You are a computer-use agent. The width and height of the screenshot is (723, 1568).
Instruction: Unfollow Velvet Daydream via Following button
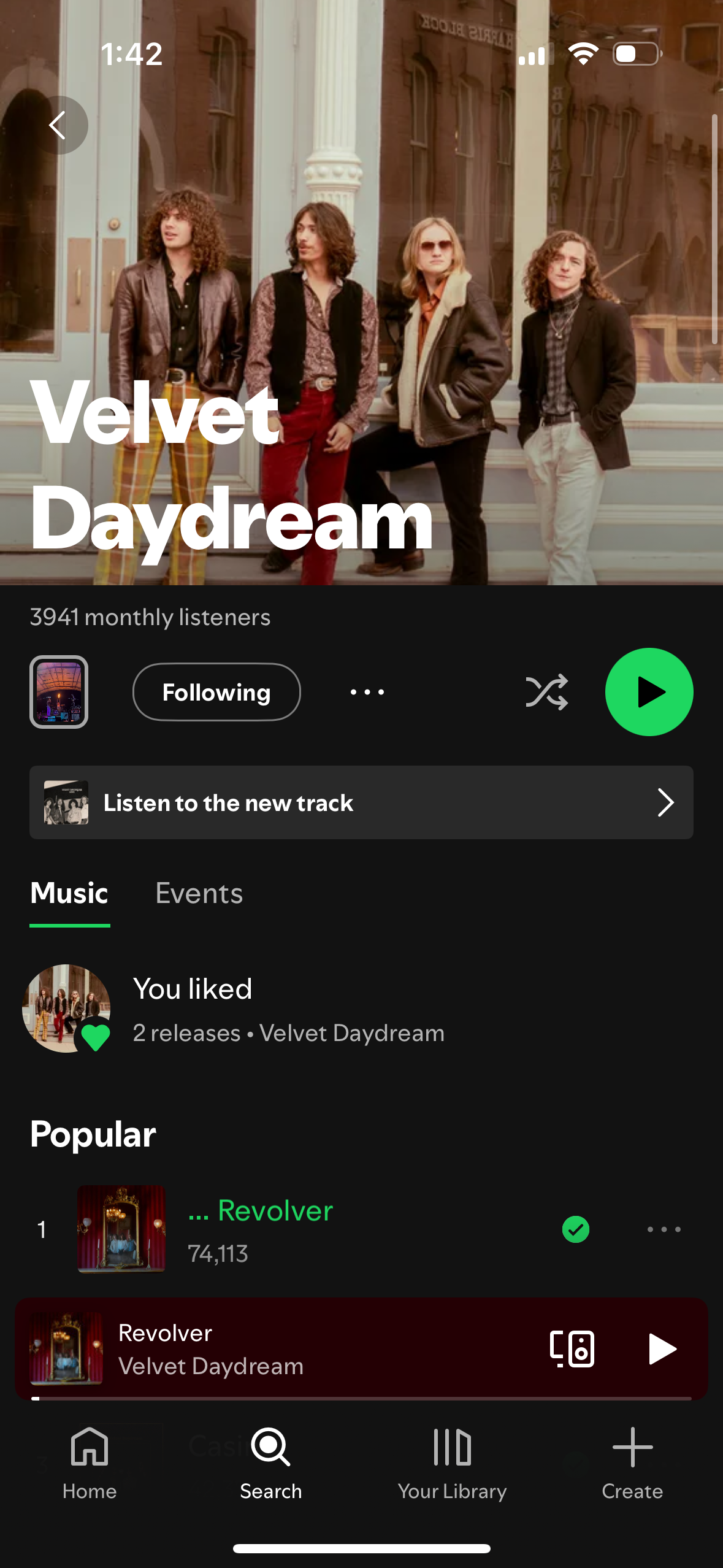(216, 692)
